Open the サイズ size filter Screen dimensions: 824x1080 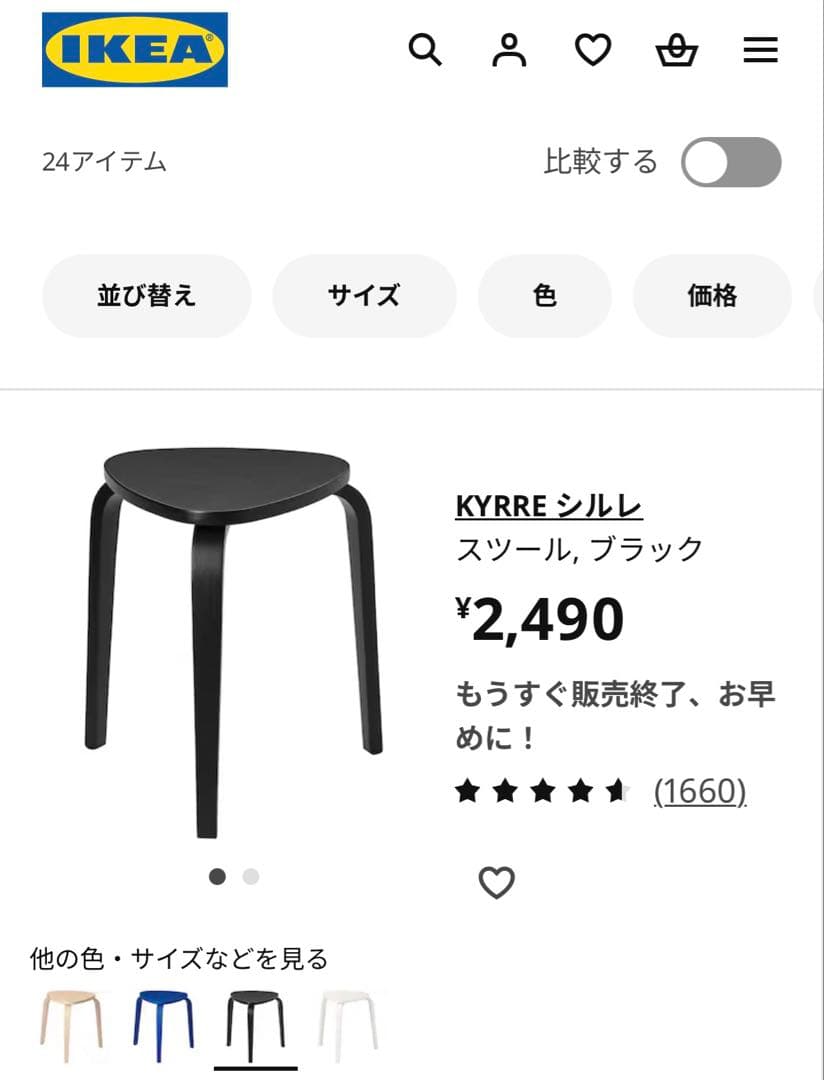click(363, 296)
